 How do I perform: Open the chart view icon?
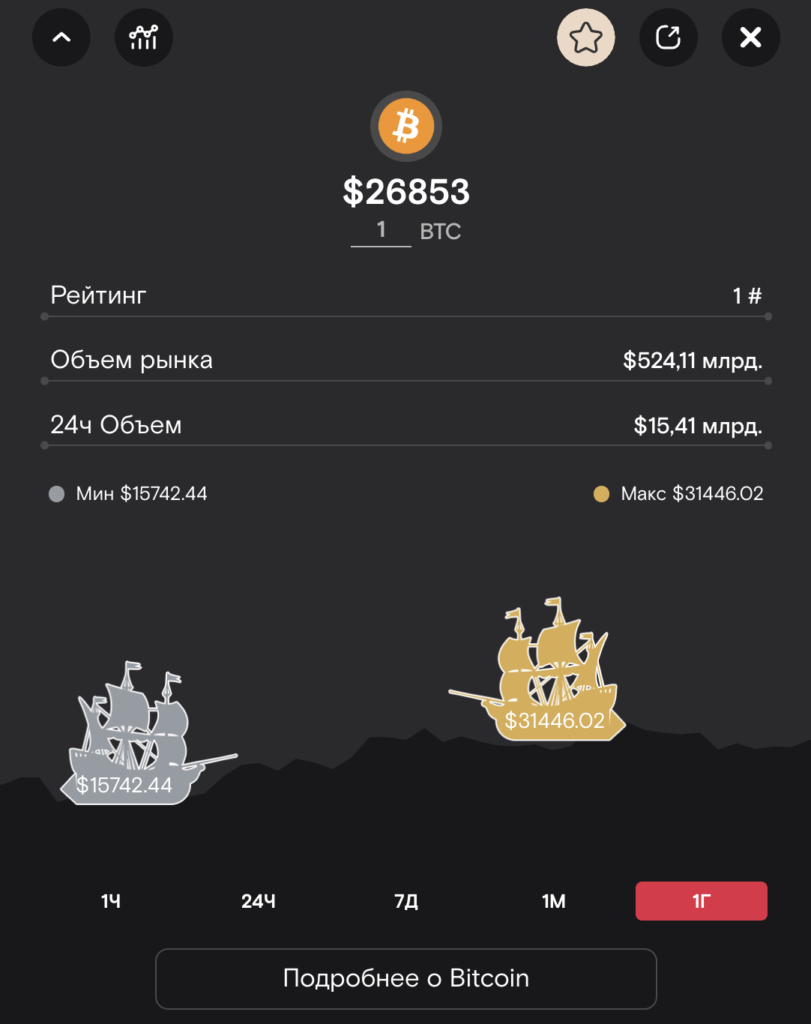tap(144, 38)
